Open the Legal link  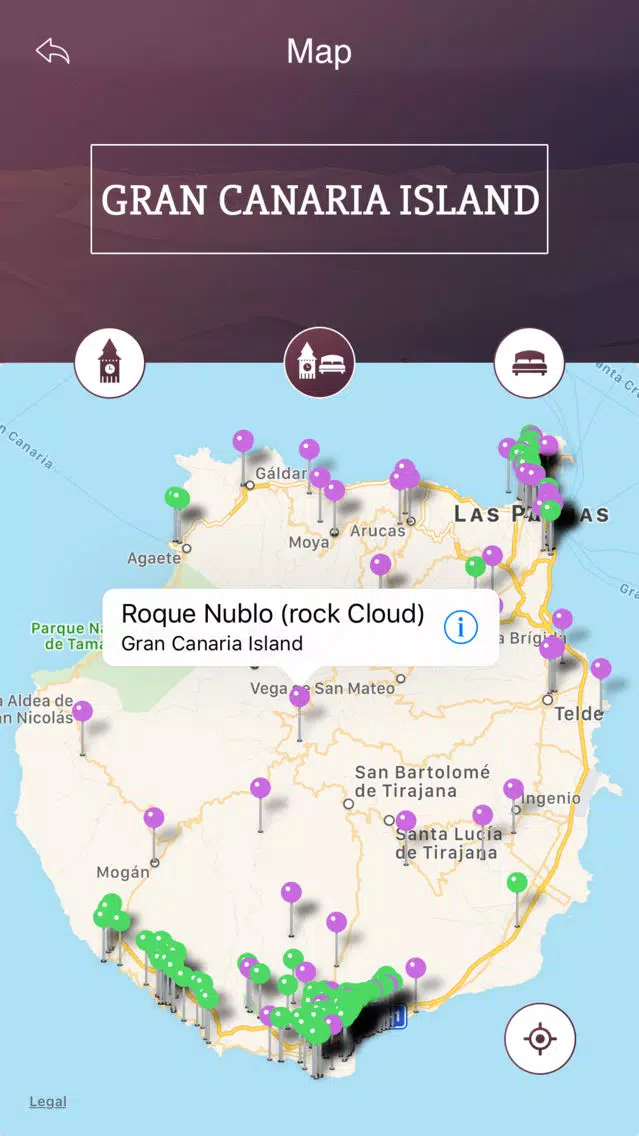coord(48,1101)
